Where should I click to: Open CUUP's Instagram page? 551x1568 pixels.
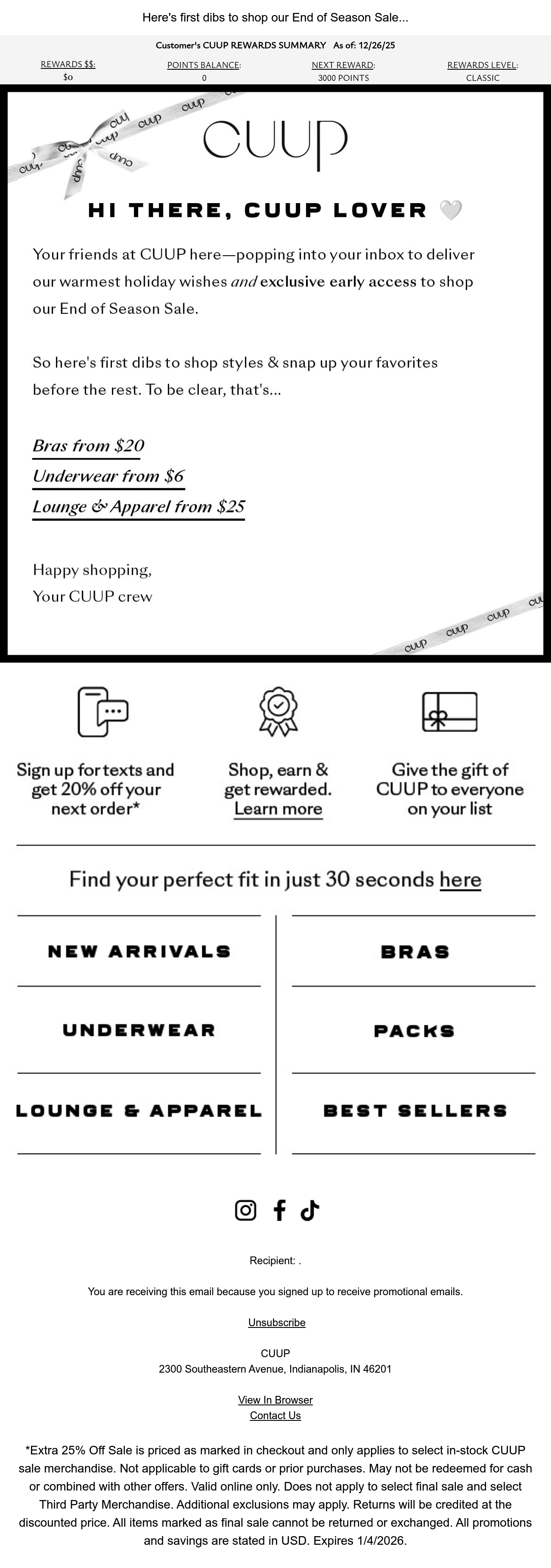coord(245,1211)
